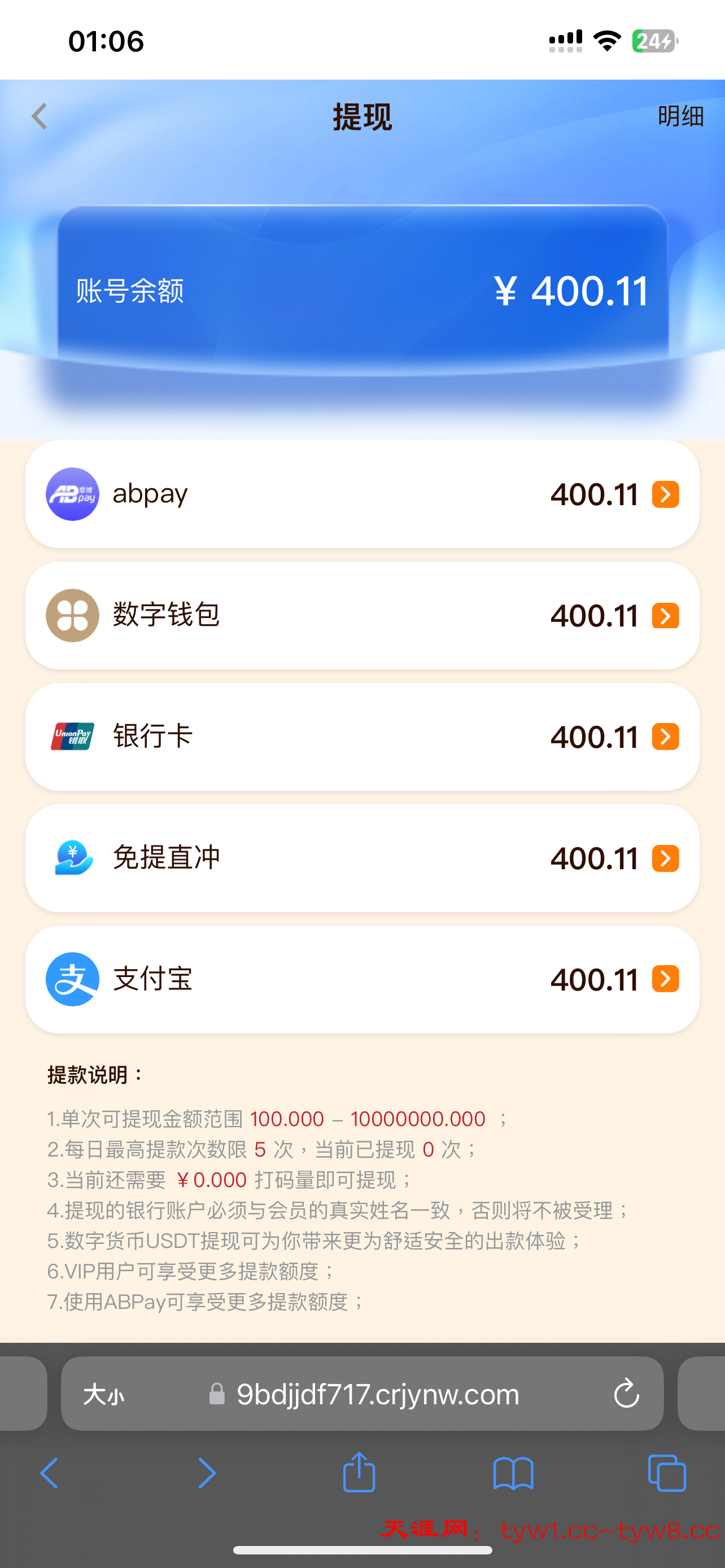Tap the Safari address bar
Image resolution: width=725 pixels, height=1568 pixels.
377,1394
